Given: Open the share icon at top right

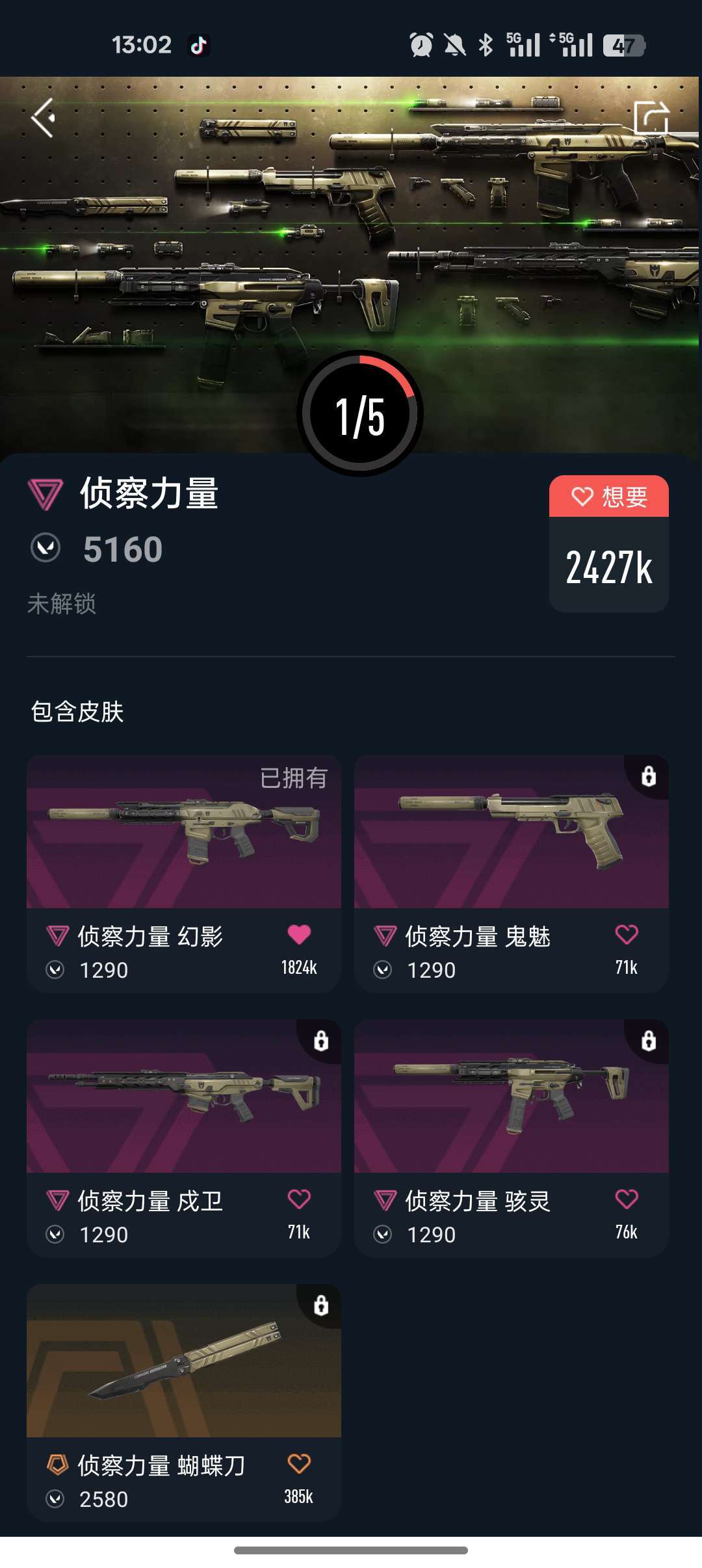Looking at the screenshot, I should tap(653, 119).
